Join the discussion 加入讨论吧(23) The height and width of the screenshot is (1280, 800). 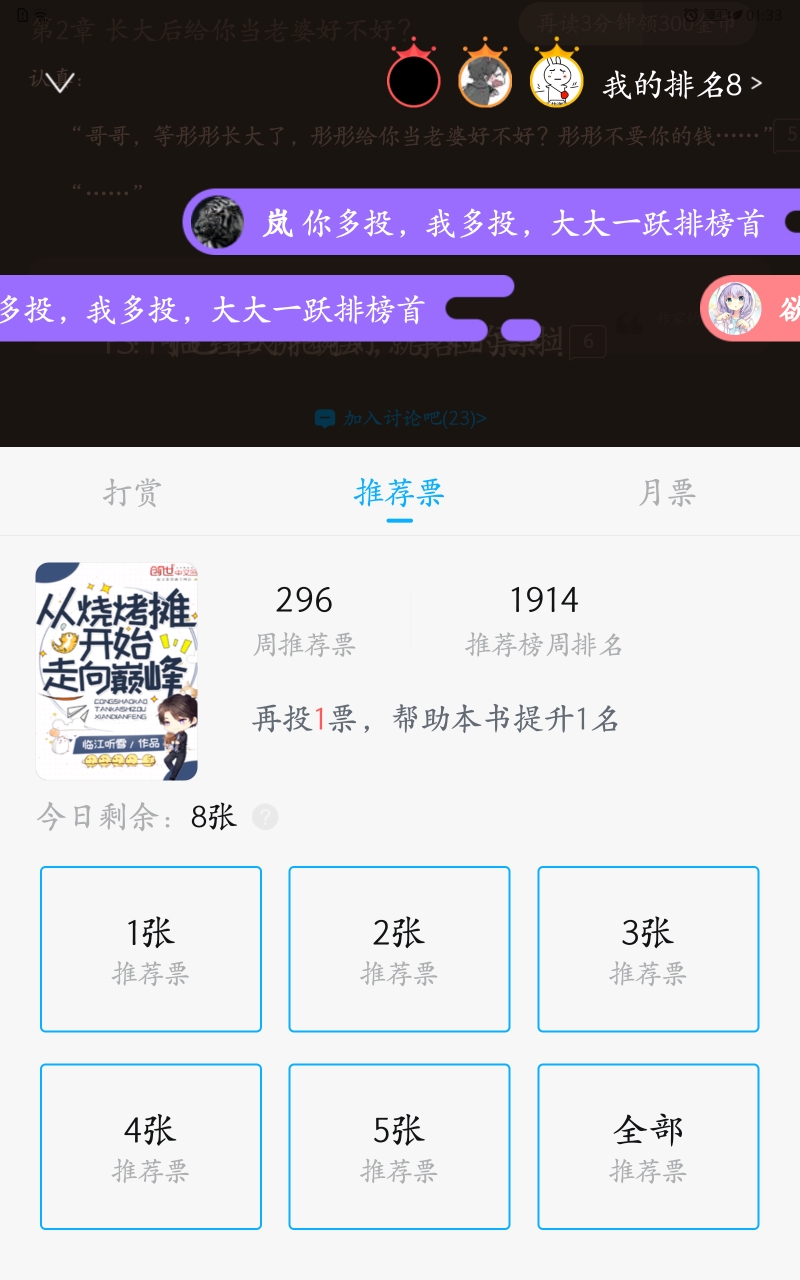(x=400, y=418)
